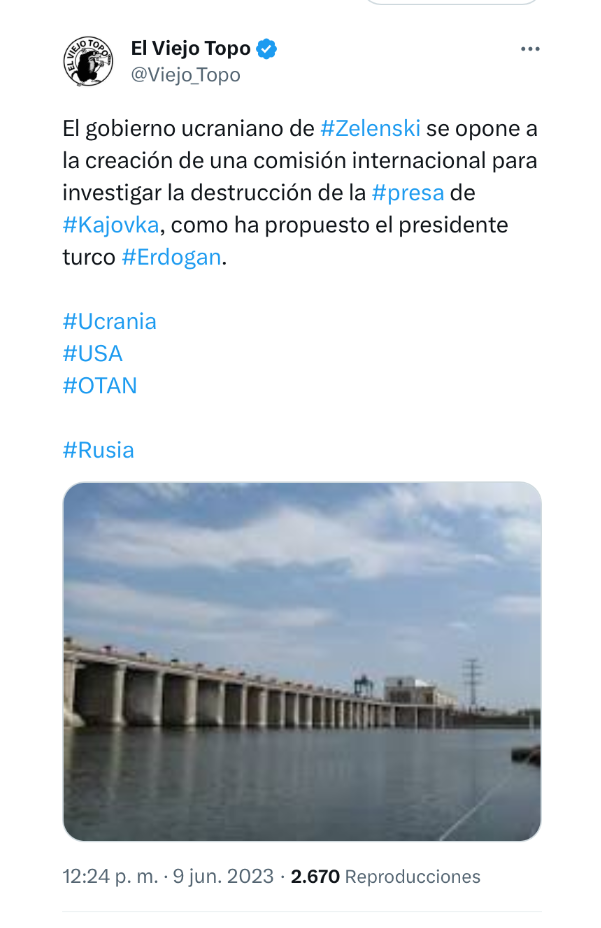This screenshot has height=928, width=601.
Task: Open the #Kajovka hashtag
Action: (x=110, y=225)
